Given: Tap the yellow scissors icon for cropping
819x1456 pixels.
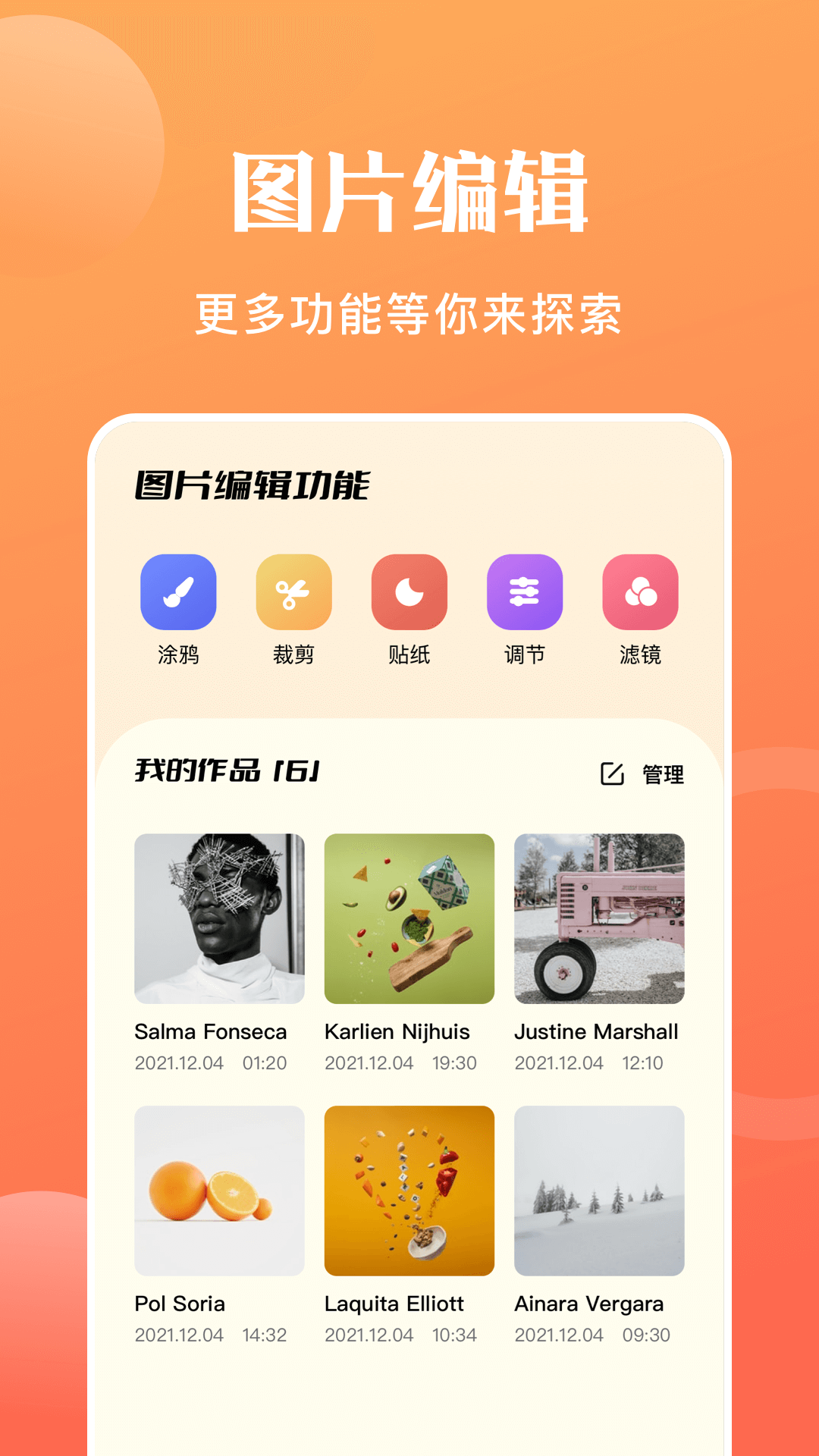Looking at the screenshot, I should [x=294, y=591].
